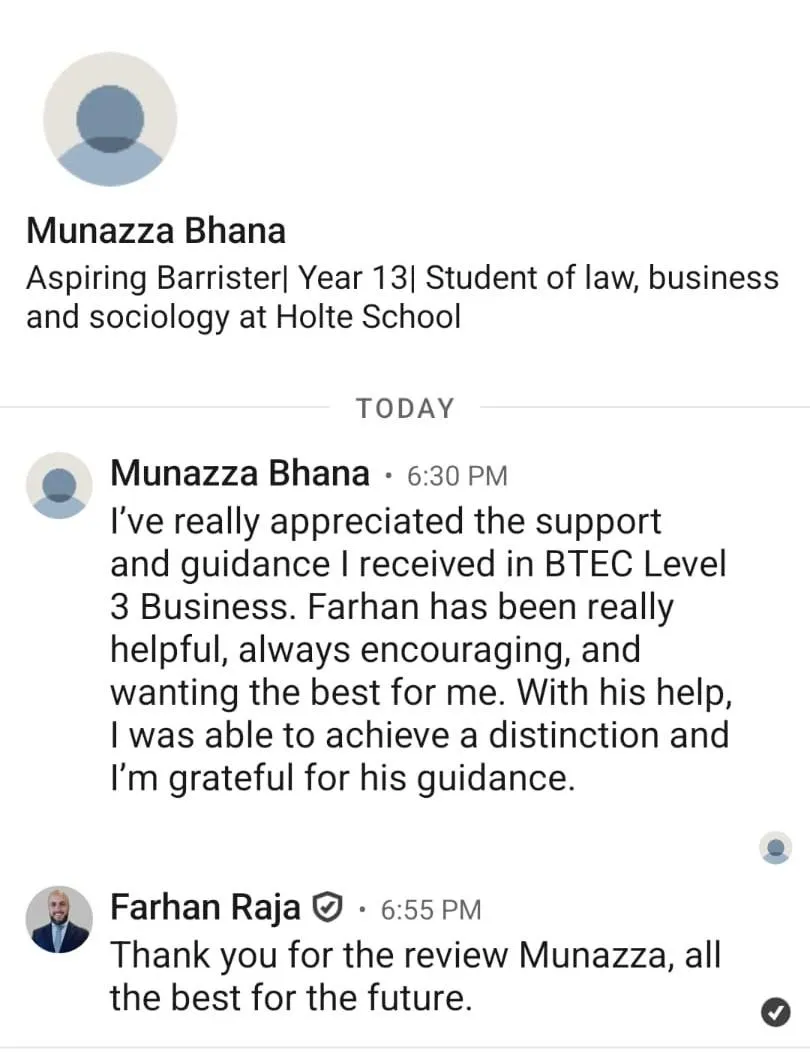Tap Farhan Raja's name on the 6:55 PM message
Viewport: 810px width, 1053px height.
(x=205, y=907)
